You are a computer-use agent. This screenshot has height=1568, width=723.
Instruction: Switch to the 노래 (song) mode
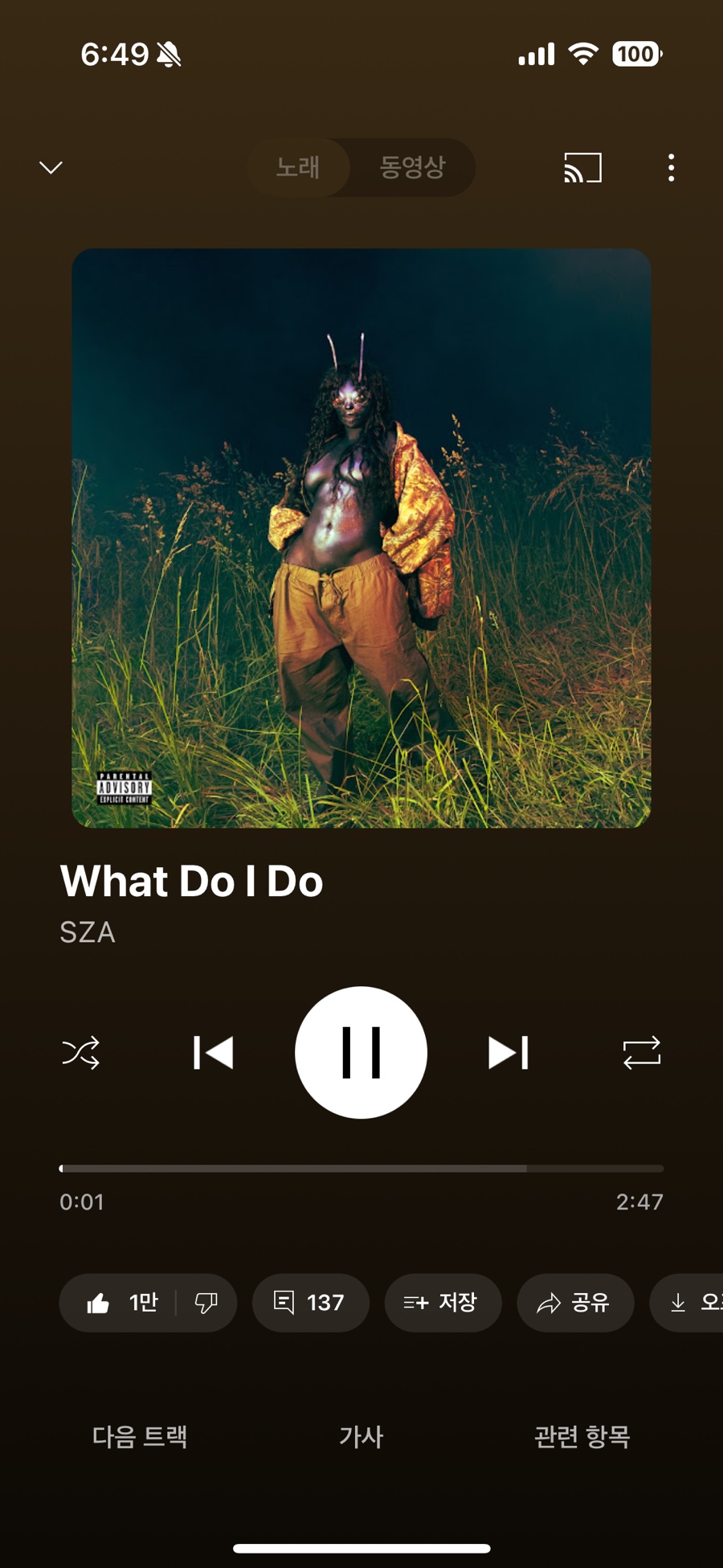(298, 167)
